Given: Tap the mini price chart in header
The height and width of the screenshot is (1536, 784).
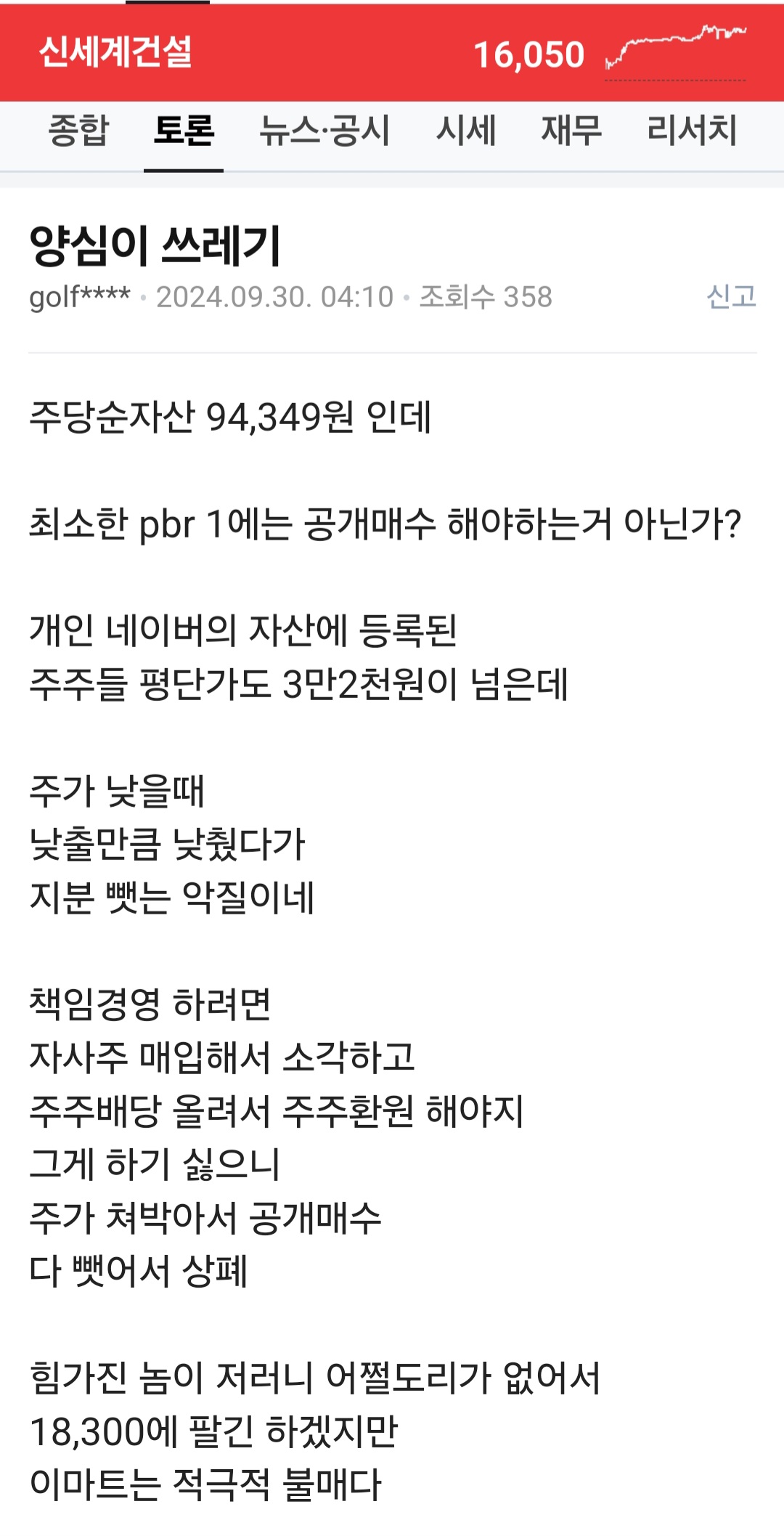Looking at the screenshot, I should [675, 52].
